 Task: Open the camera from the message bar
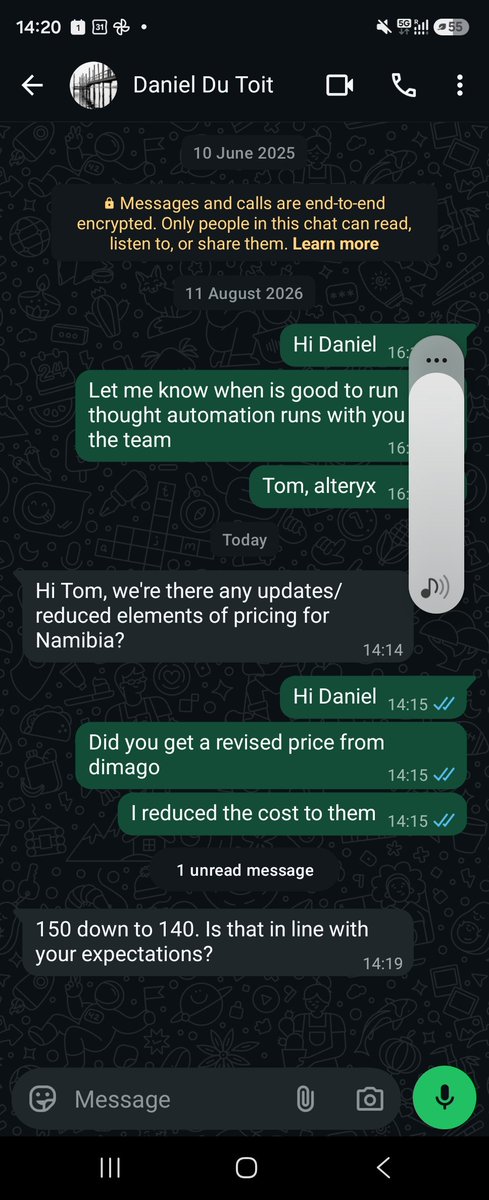370,1099
